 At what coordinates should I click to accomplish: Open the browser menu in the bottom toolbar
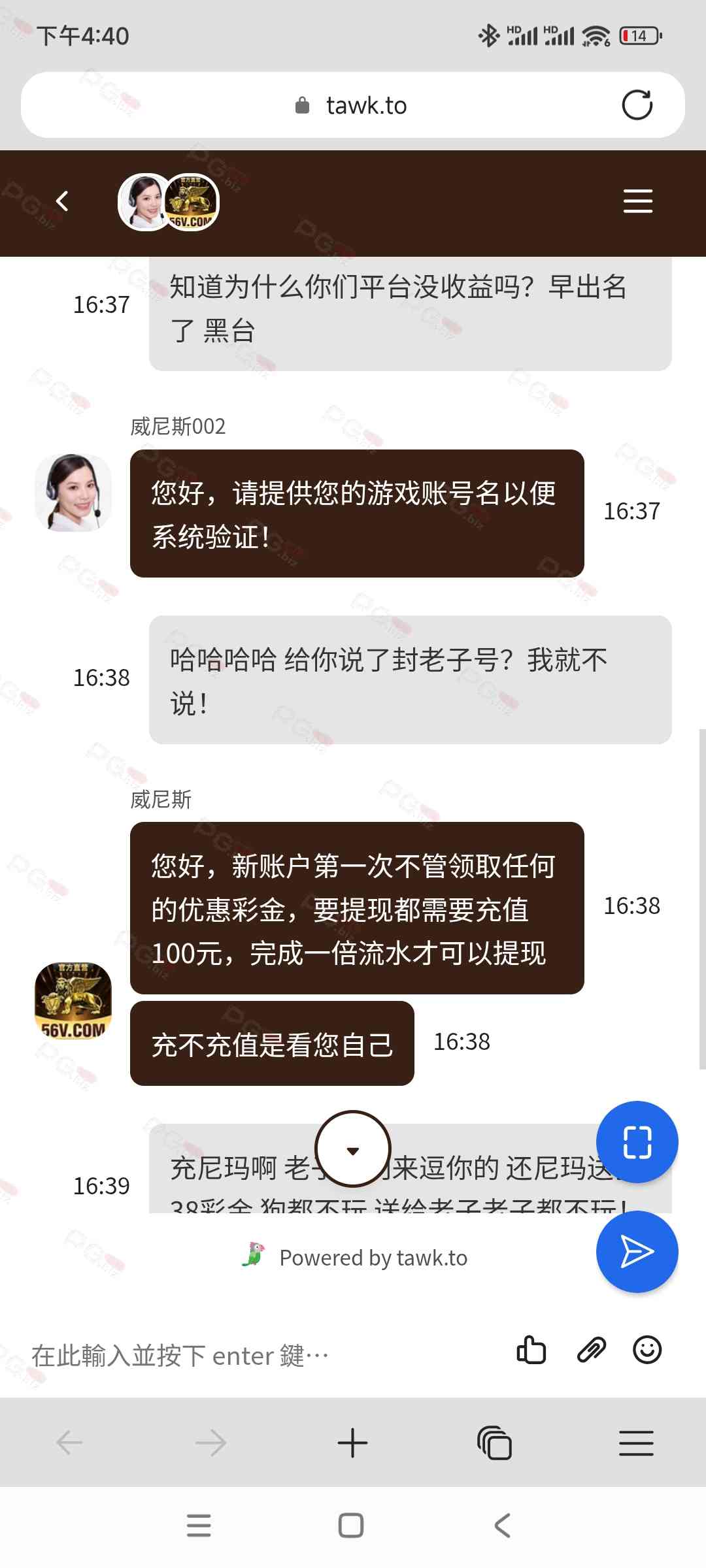tap(636, 1443)
